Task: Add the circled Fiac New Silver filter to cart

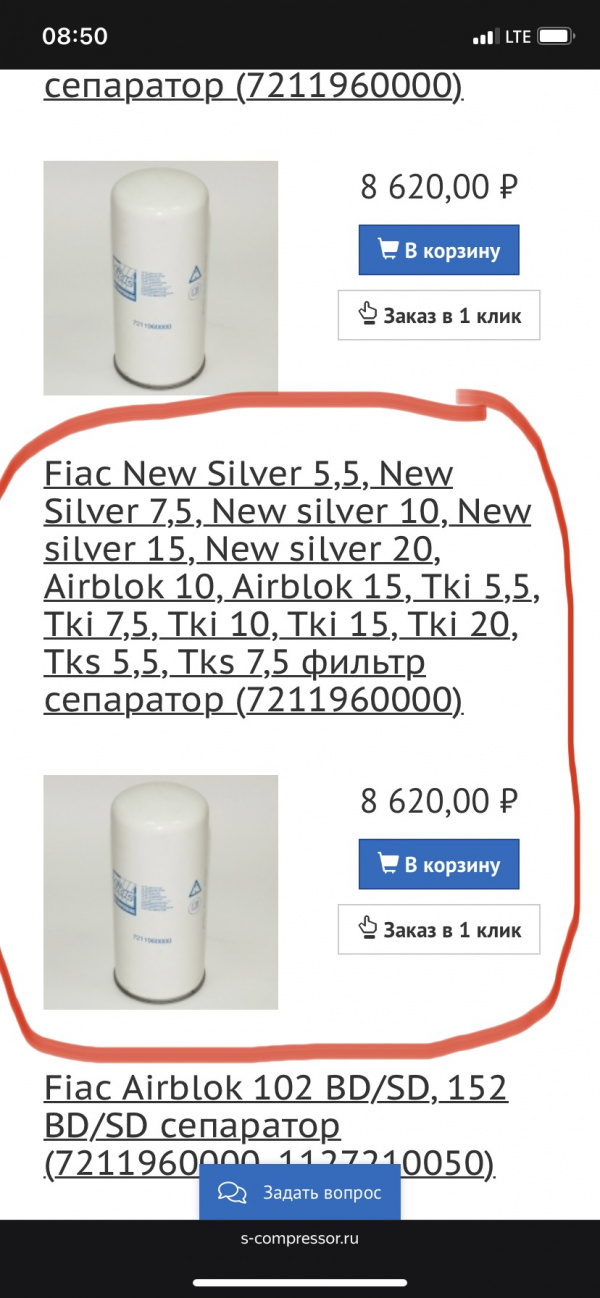Action: pyautogui.click(x=439, y=864)
